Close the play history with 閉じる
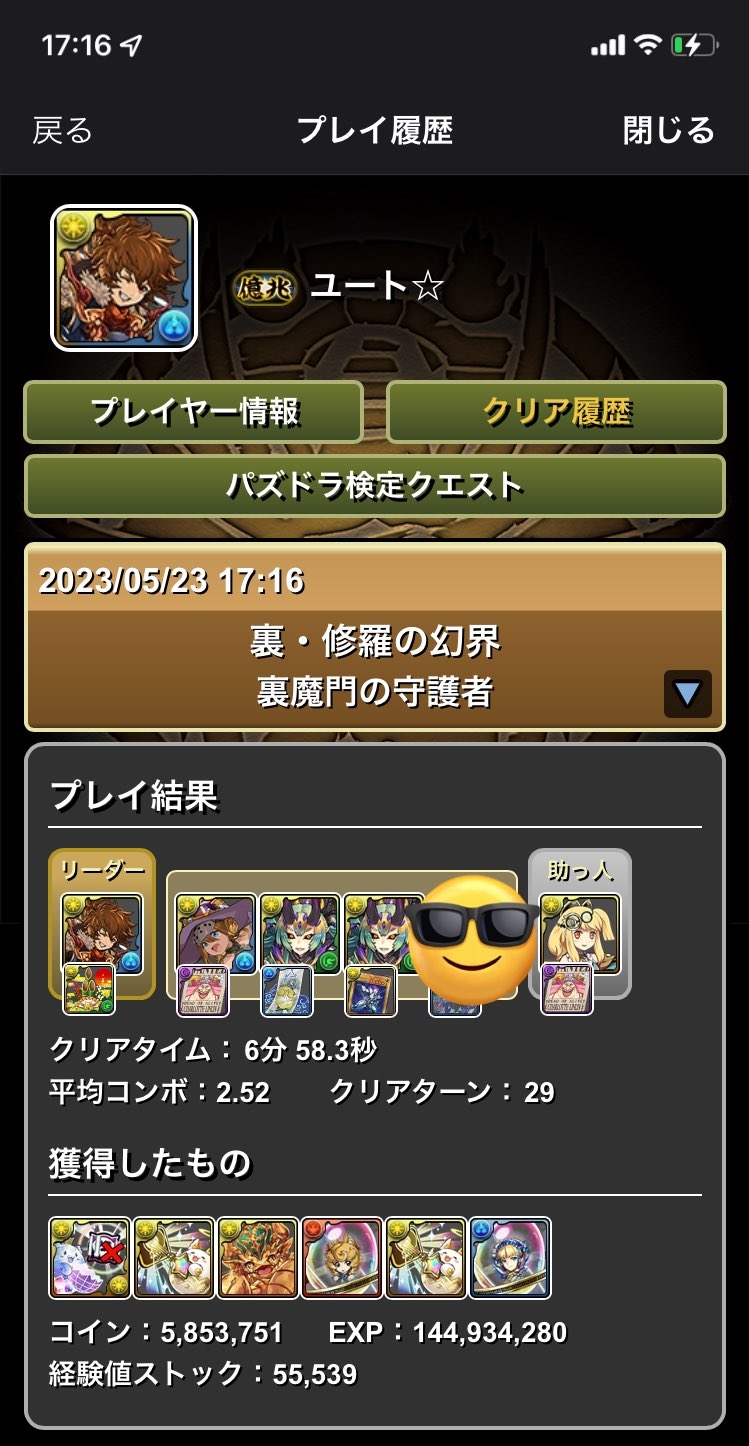The height and width of the screenshot is (1446, 749). 668,131
